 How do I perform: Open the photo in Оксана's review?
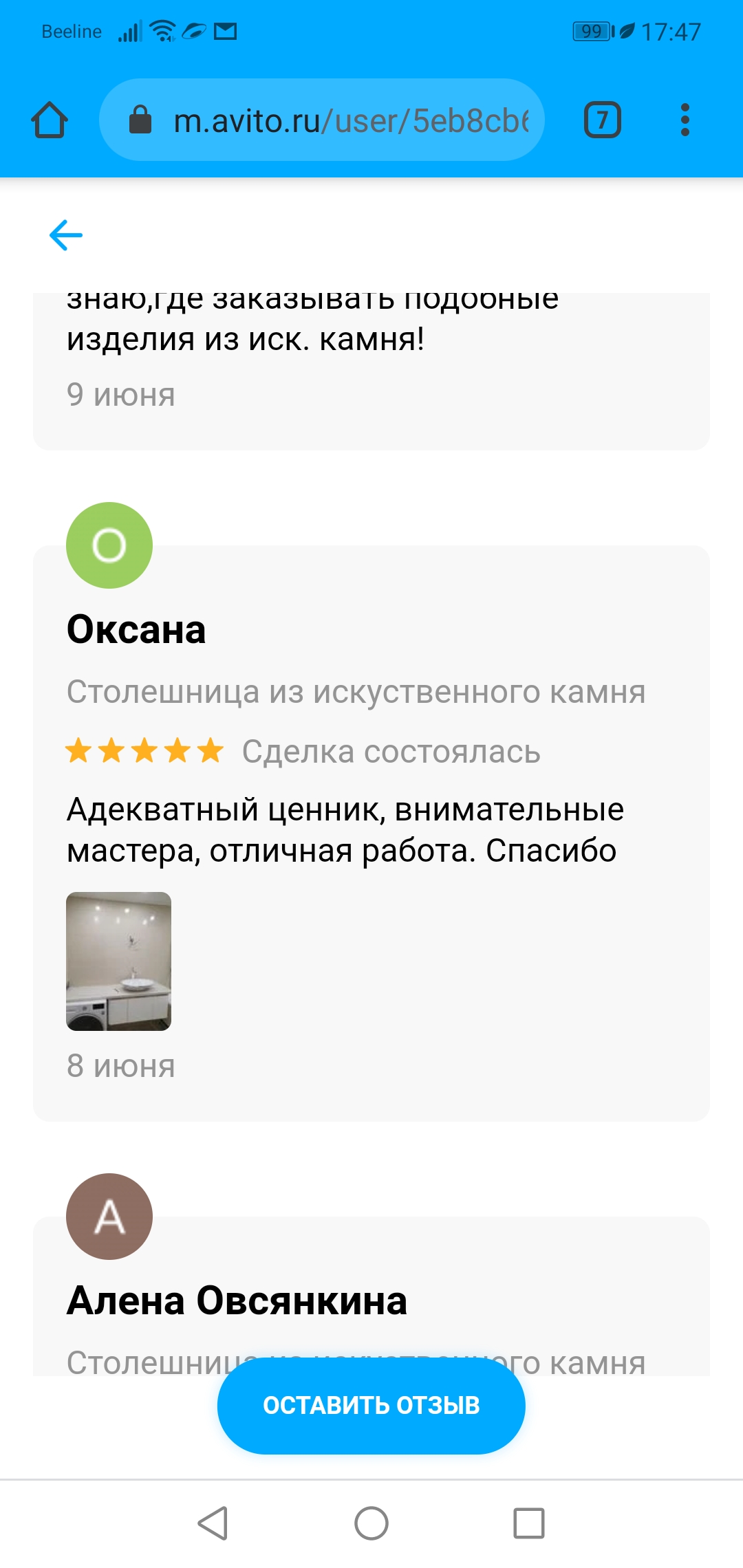pos(118,961)
